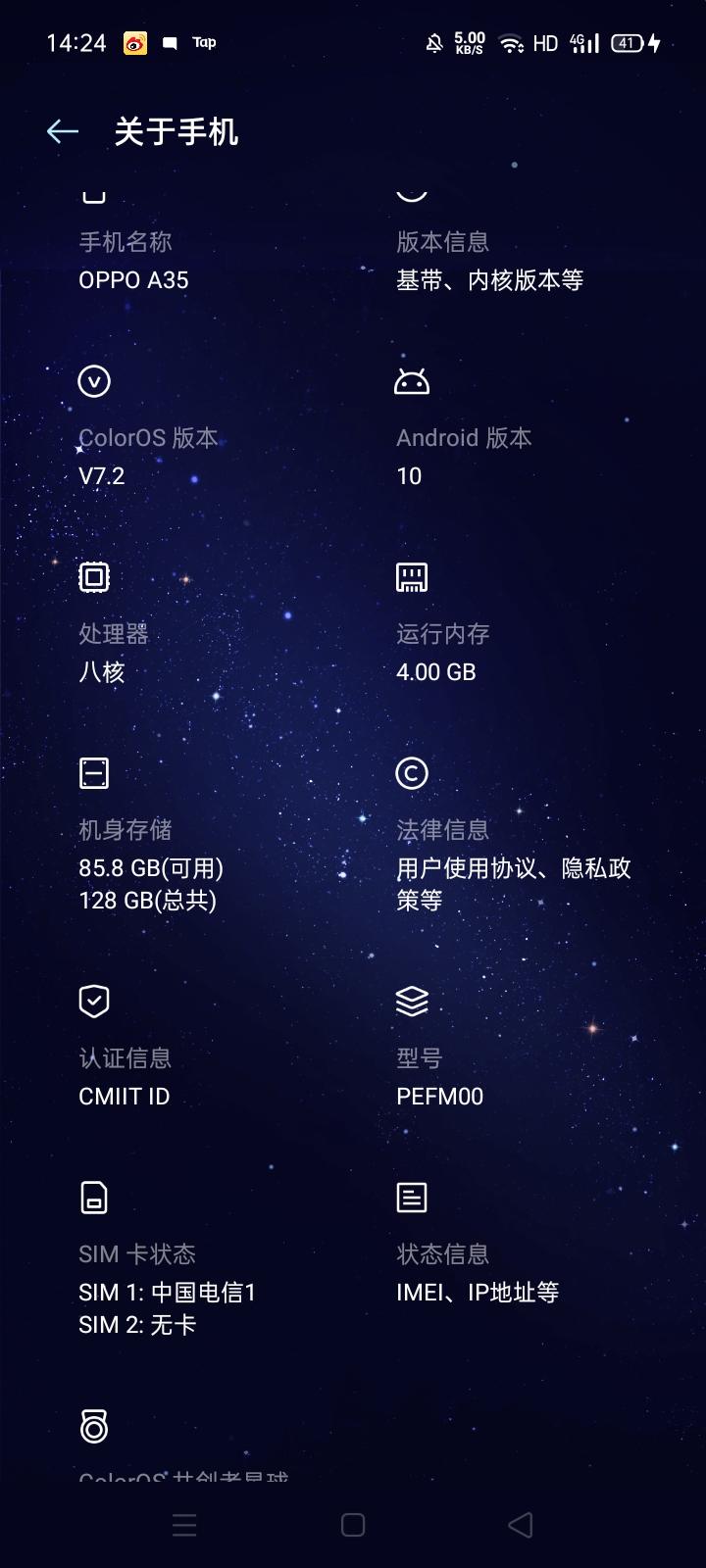Tap the battery indicator showing 41
Viewport: 706px width, 1568px height.
click(628, 42)
